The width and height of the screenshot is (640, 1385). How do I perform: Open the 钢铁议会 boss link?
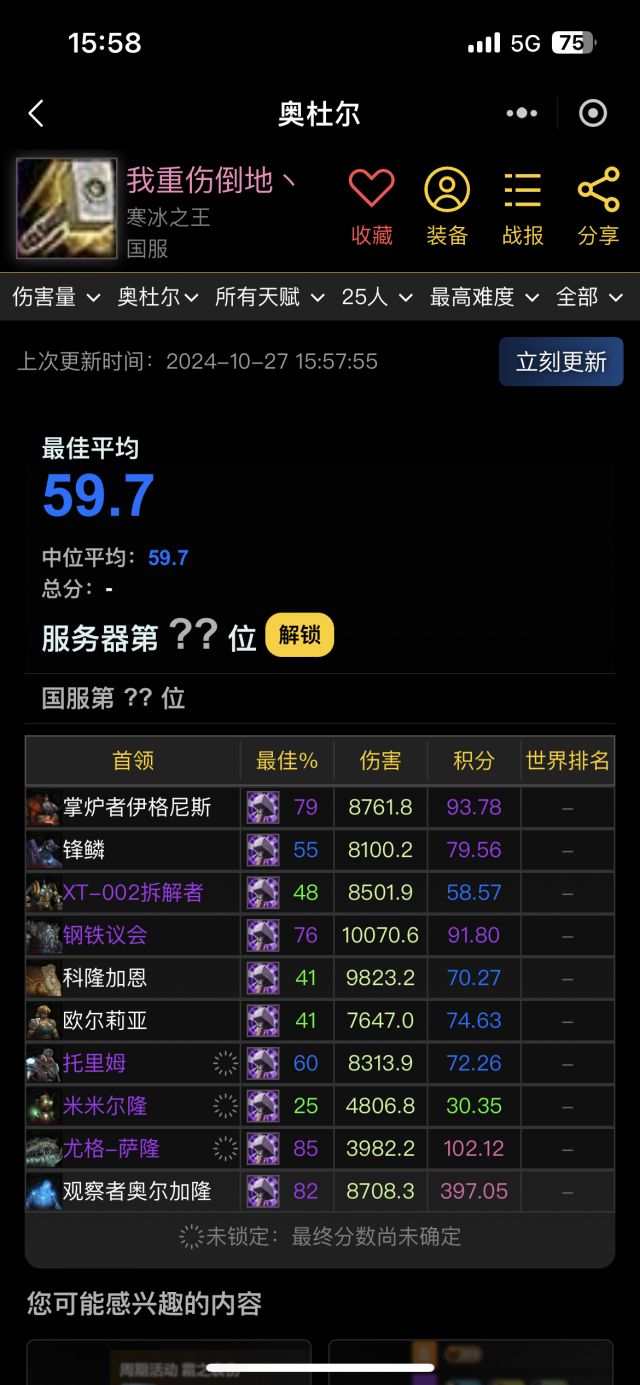[x=105, y=935]
